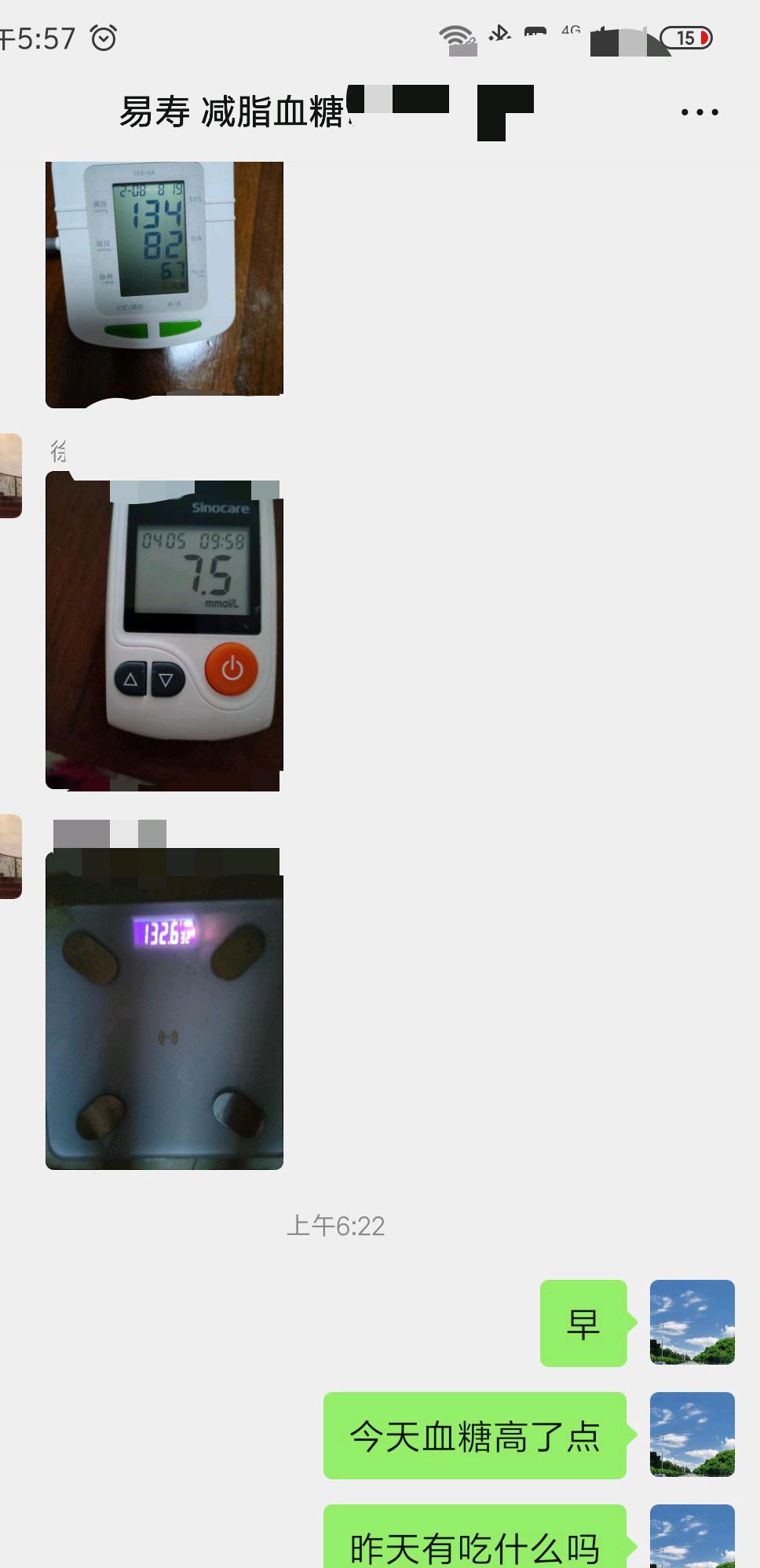This screenshot has height=1568, width=760.
Task: Tap my avatar next to 今天血糖高了点
Action: point(692,1435)
